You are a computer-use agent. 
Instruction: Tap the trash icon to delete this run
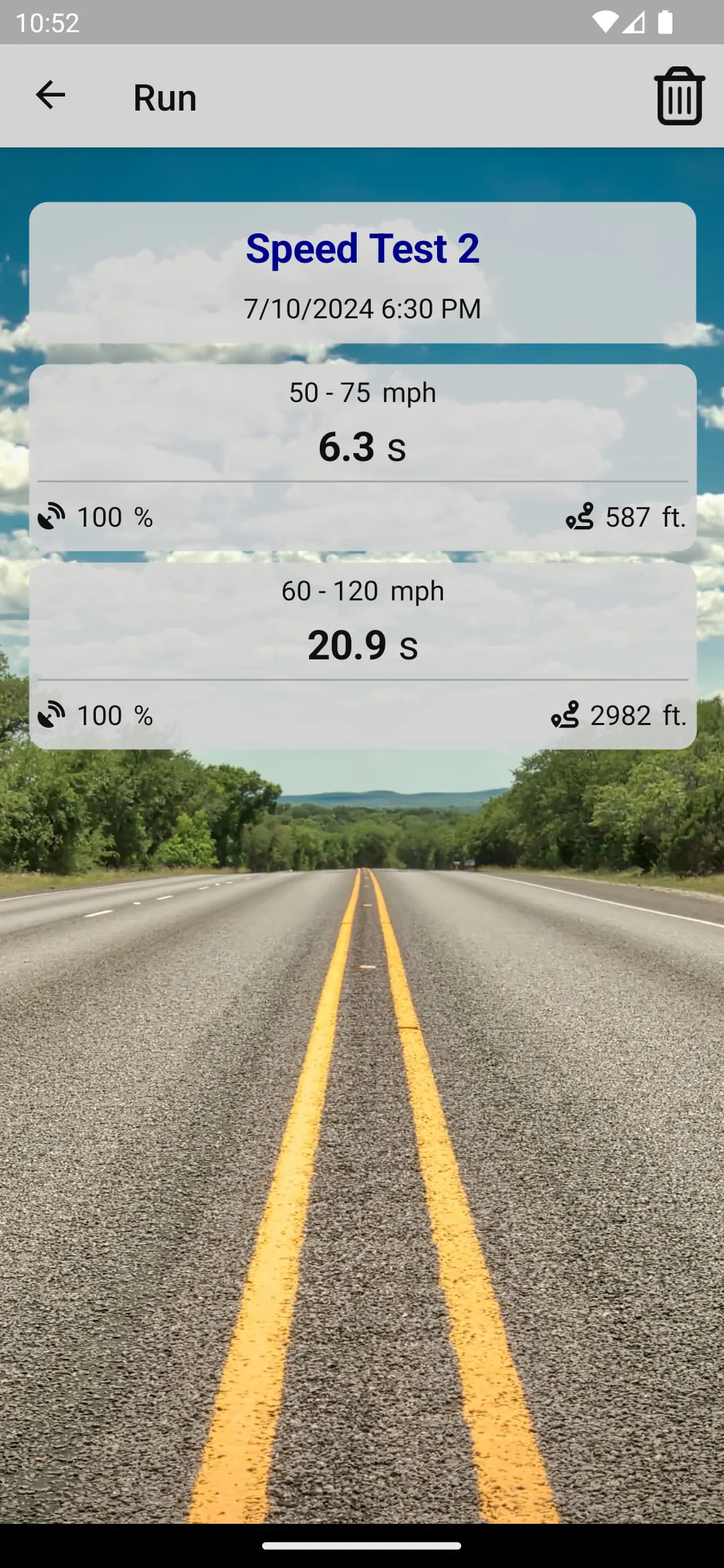pyautogui.click(x=679, y=96)
